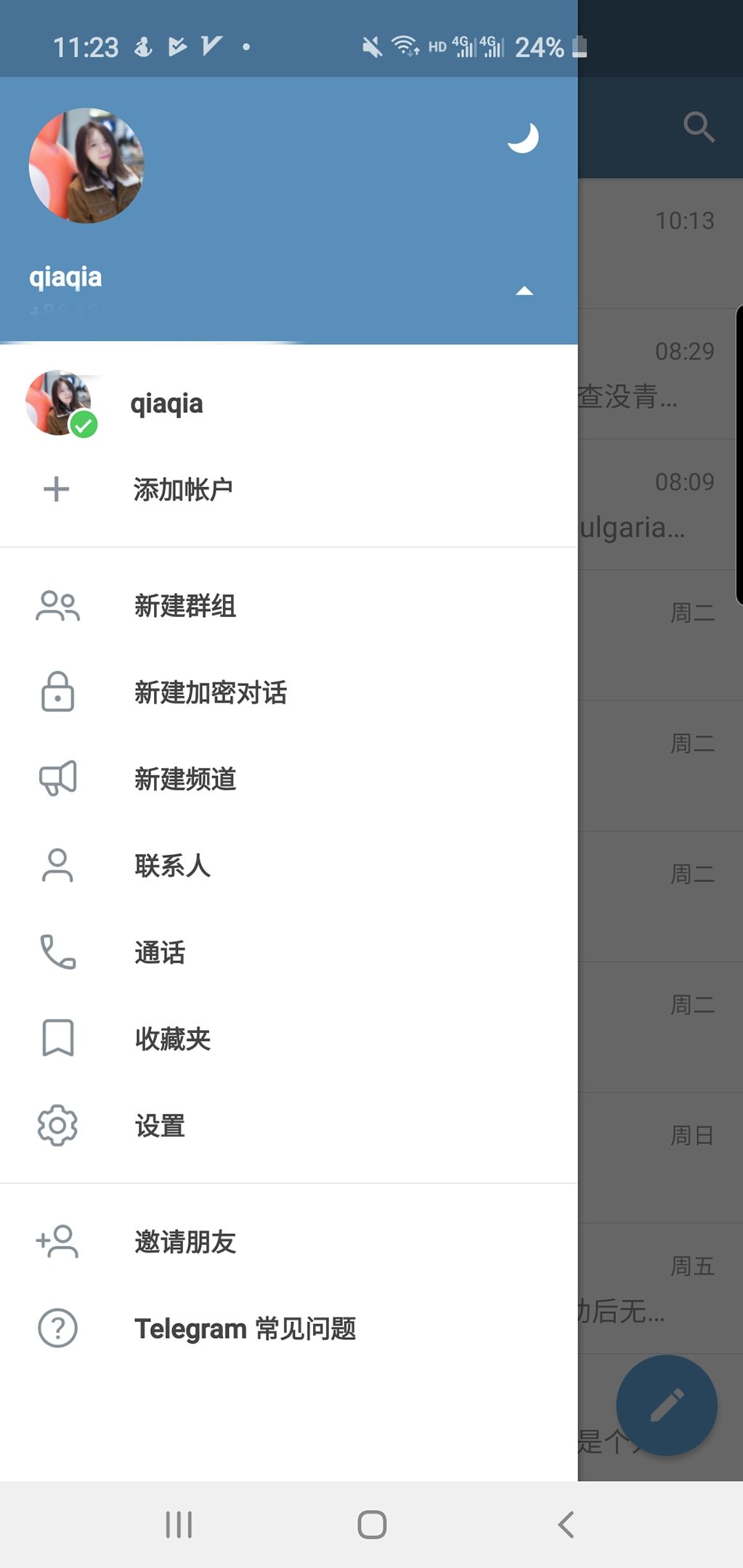Tap the system back button

566,1524
